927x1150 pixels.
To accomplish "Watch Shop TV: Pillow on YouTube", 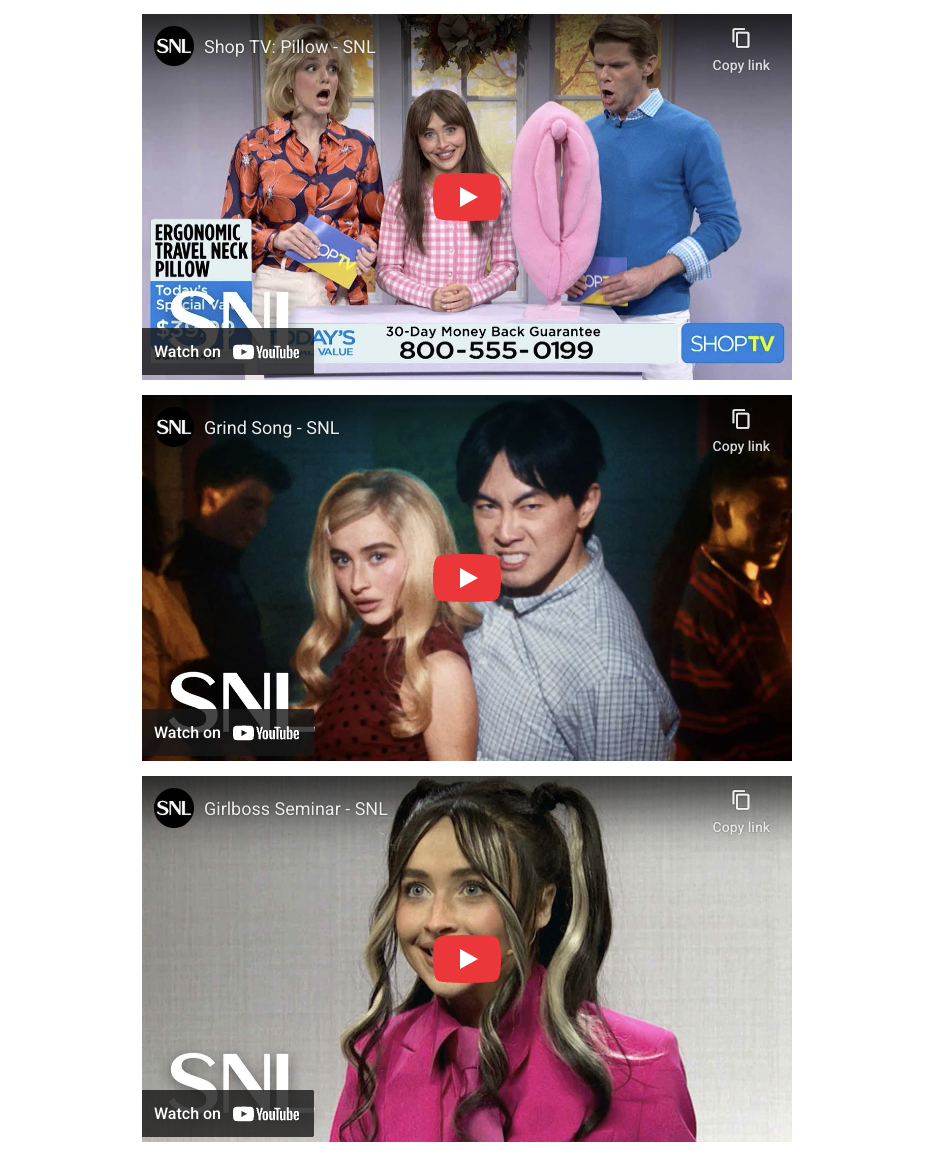I will (228, 352).
